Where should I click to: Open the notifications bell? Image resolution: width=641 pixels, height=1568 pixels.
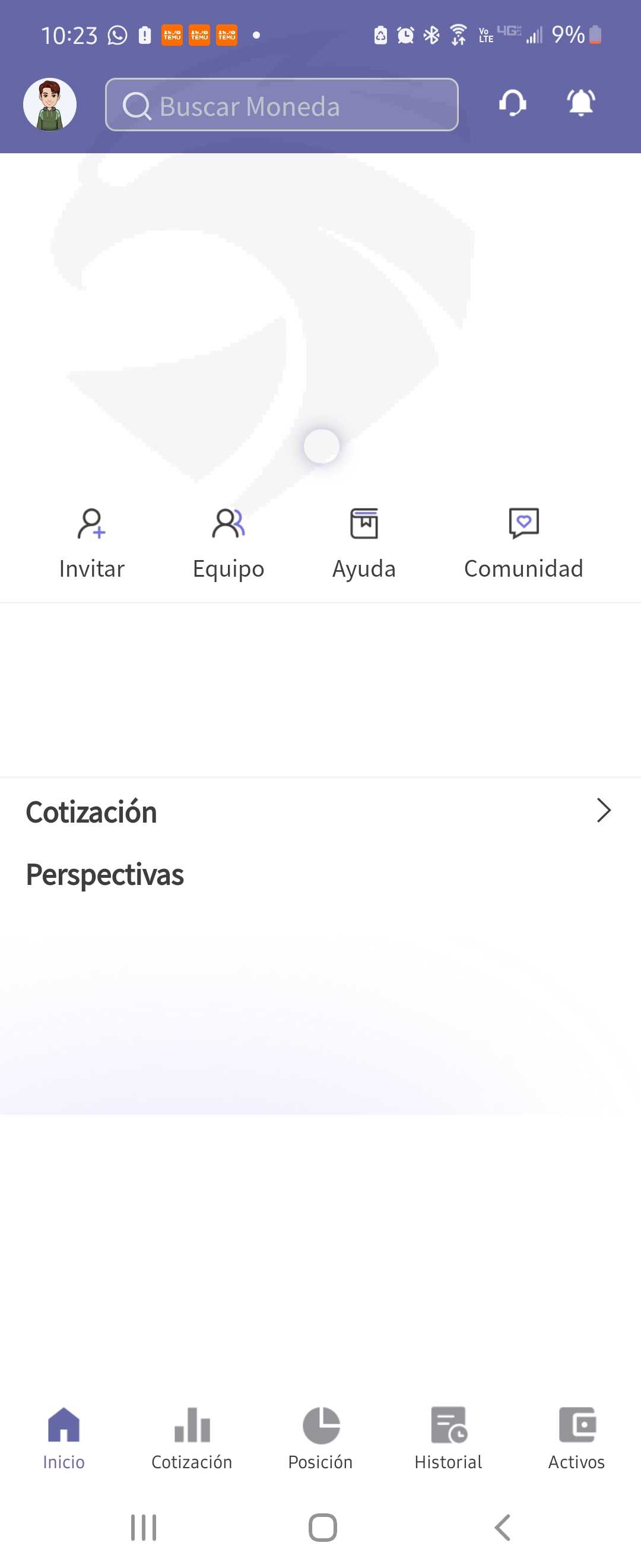[x=581, y=103]
